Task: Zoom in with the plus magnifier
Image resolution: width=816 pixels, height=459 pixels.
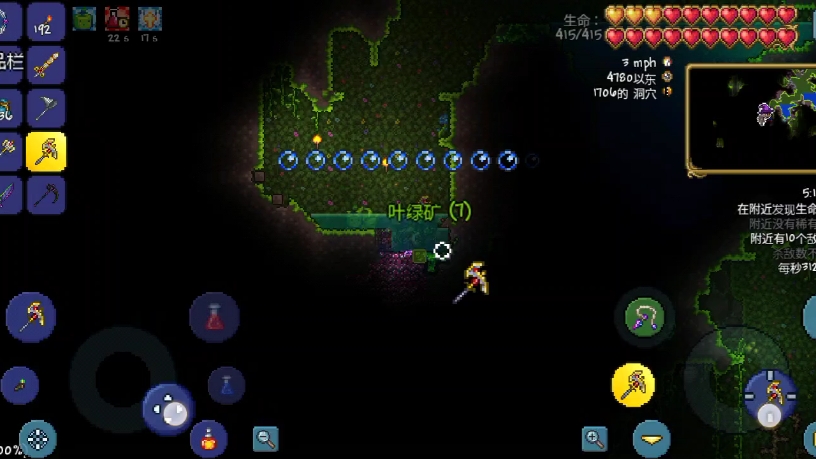Action: 594,438
